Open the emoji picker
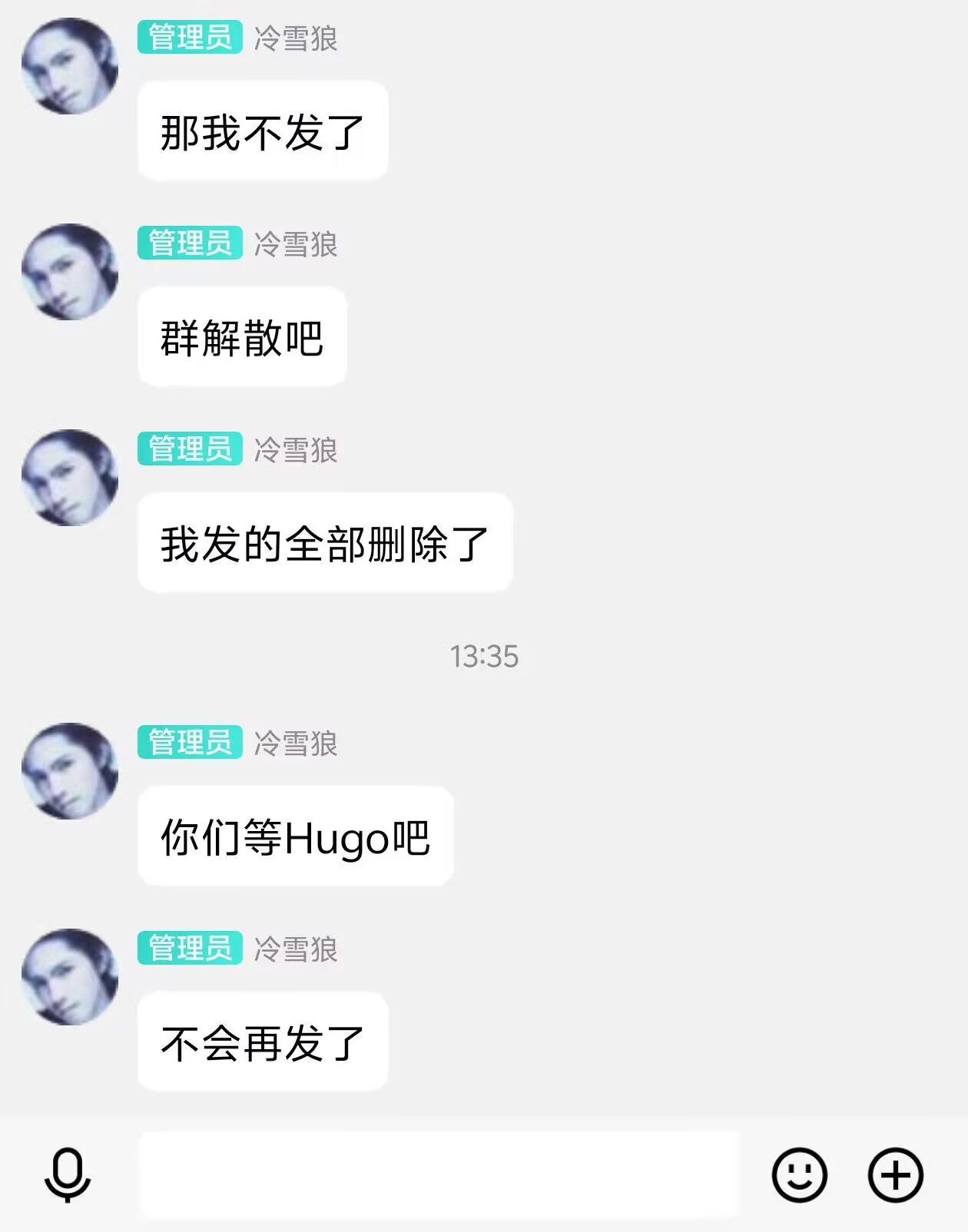968x1232 pixels. 799,1174
